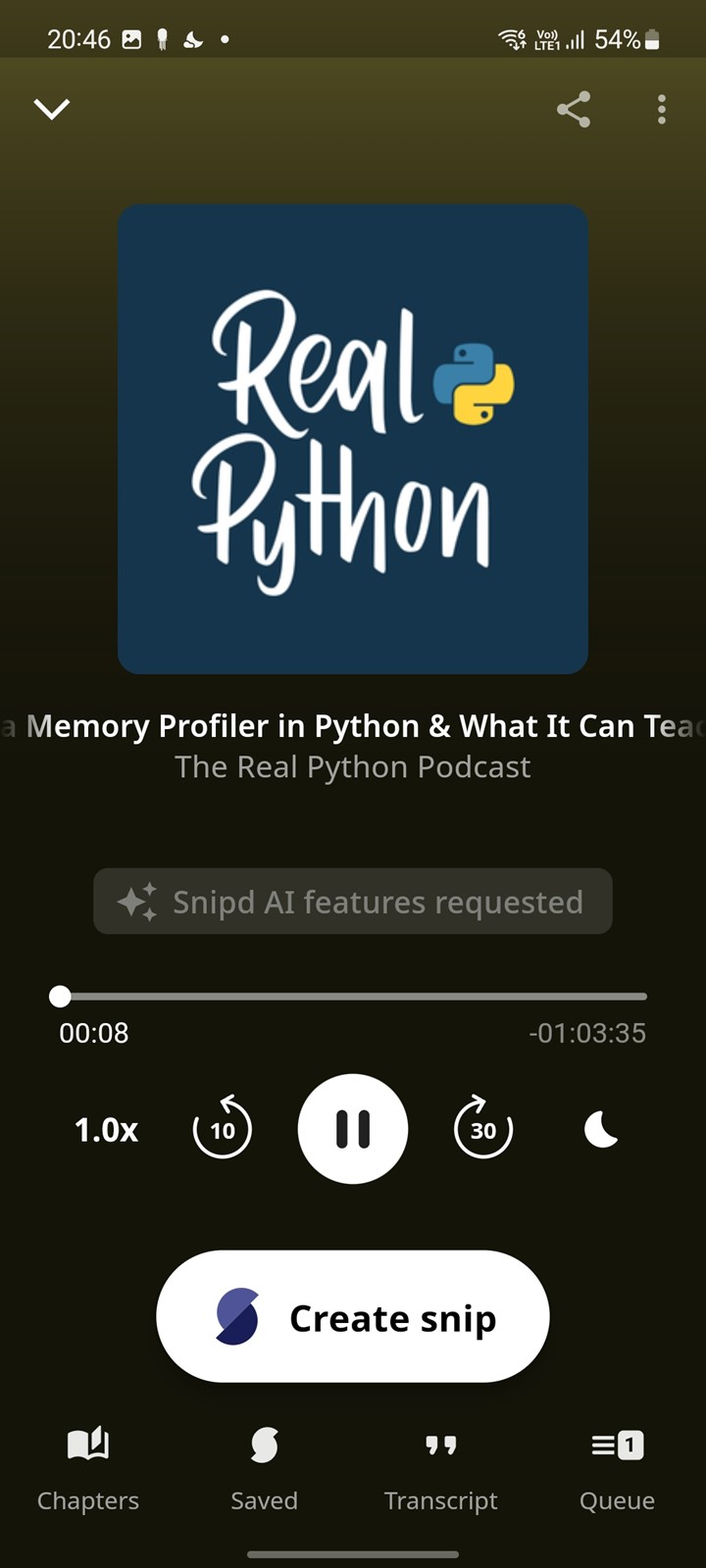Screen dimensions: 706x1568
Task: Collapse the player with the down chevron
Action: [52, 109]
